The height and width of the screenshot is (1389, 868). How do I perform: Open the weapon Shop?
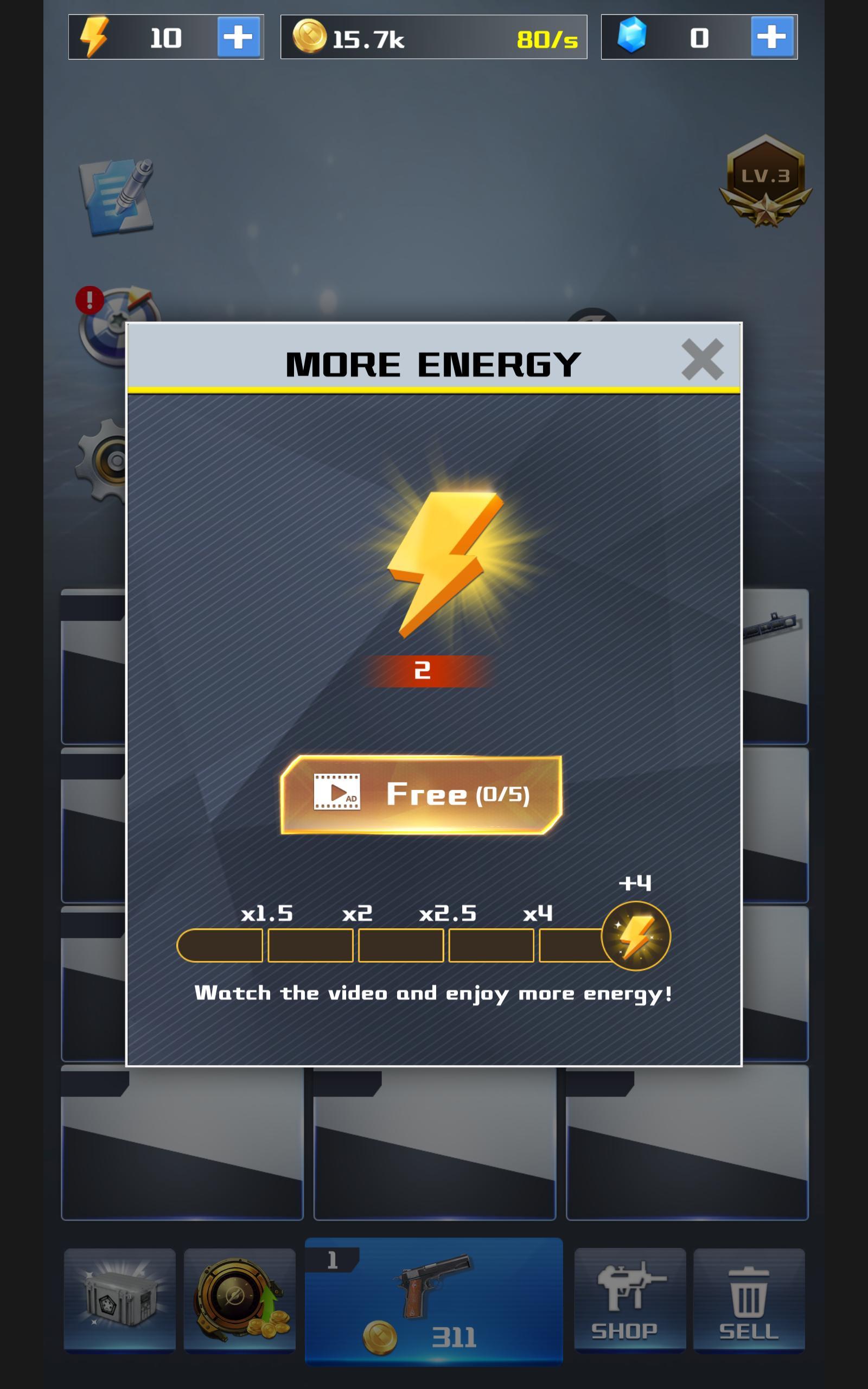629,1300
